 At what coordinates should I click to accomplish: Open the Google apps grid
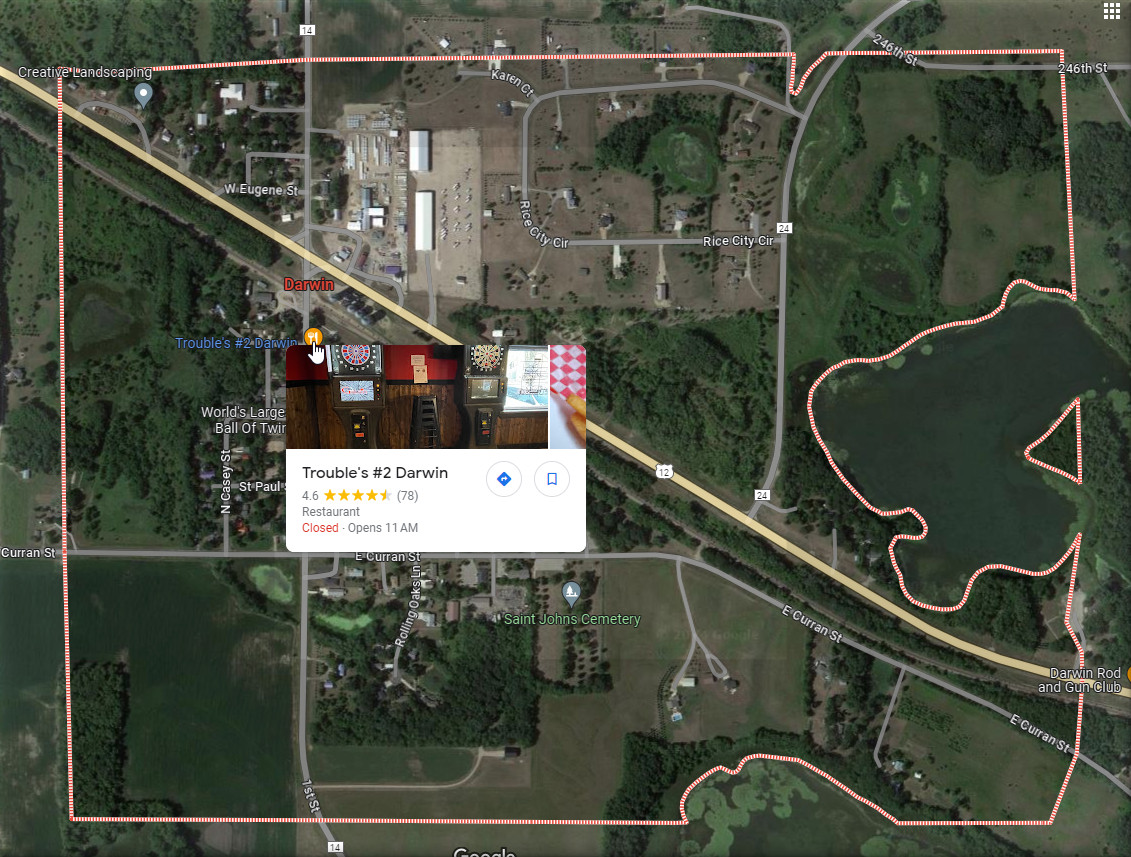(x=1111, y=11)
